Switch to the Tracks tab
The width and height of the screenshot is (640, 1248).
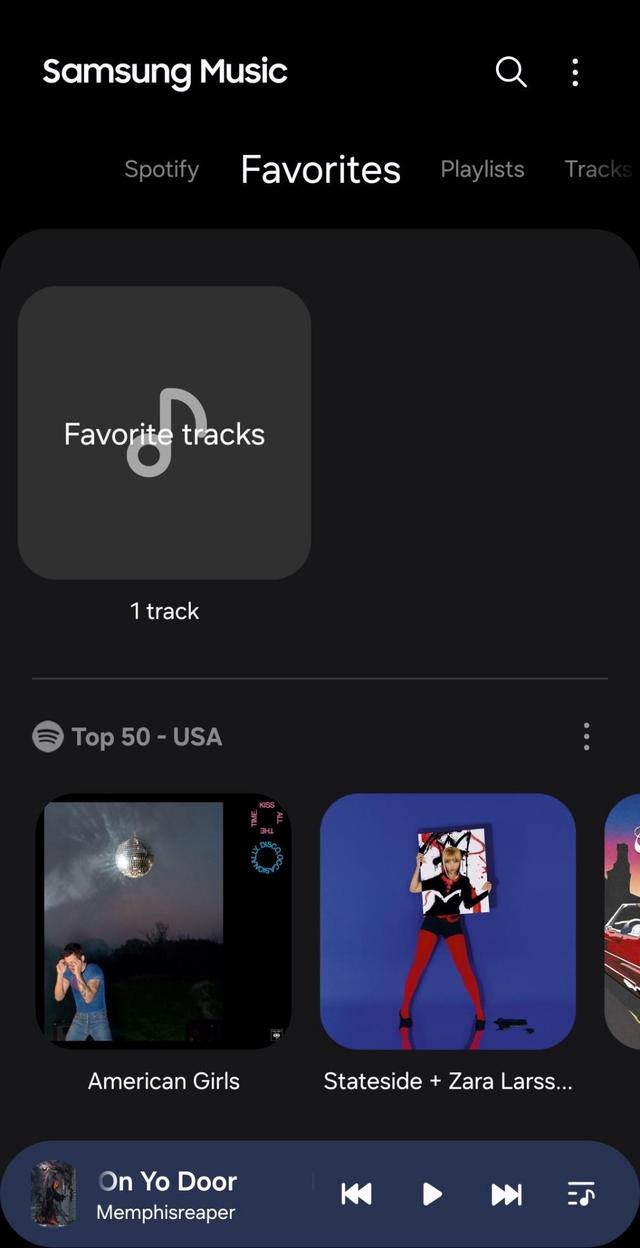pos(597,169)
